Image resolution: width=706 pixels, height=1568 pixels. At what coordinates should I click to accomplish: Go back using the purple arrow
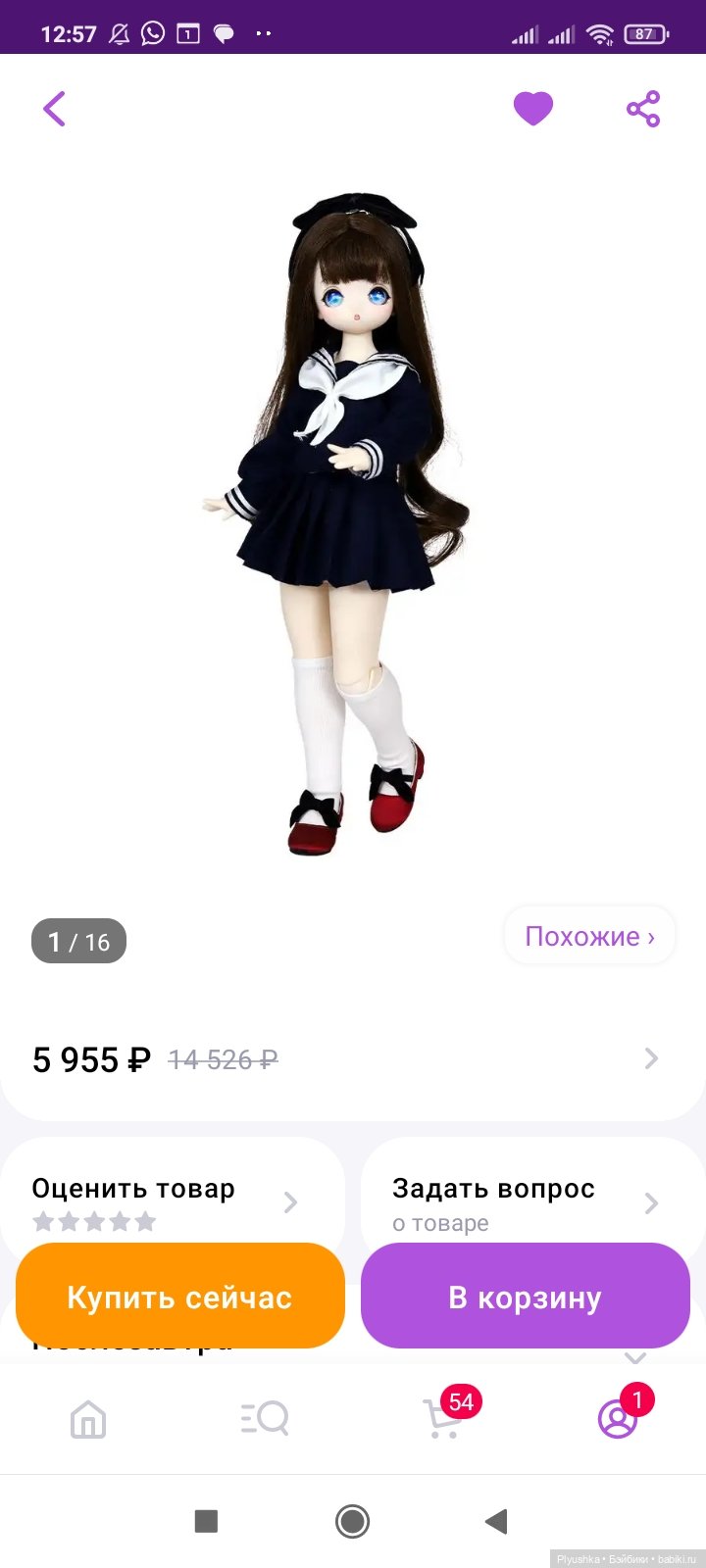coord(55,109)
